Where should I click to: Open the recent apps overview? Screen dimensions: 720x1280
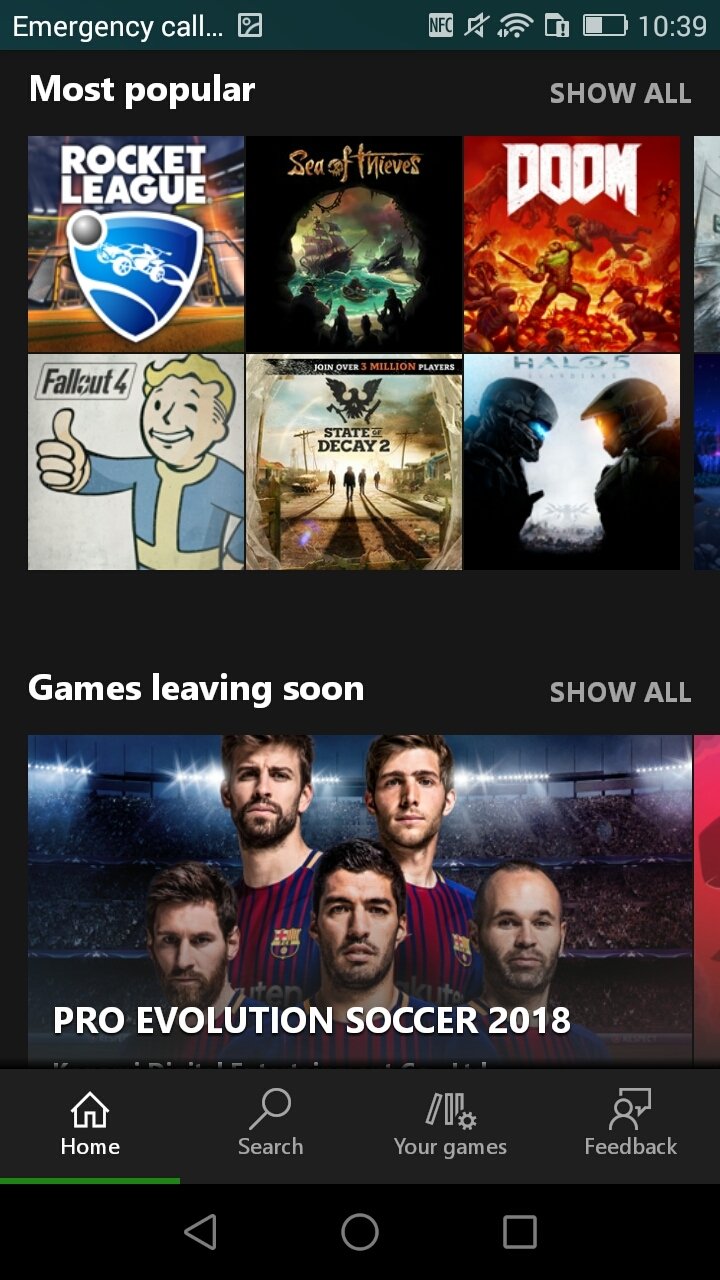pos(519,1232)
